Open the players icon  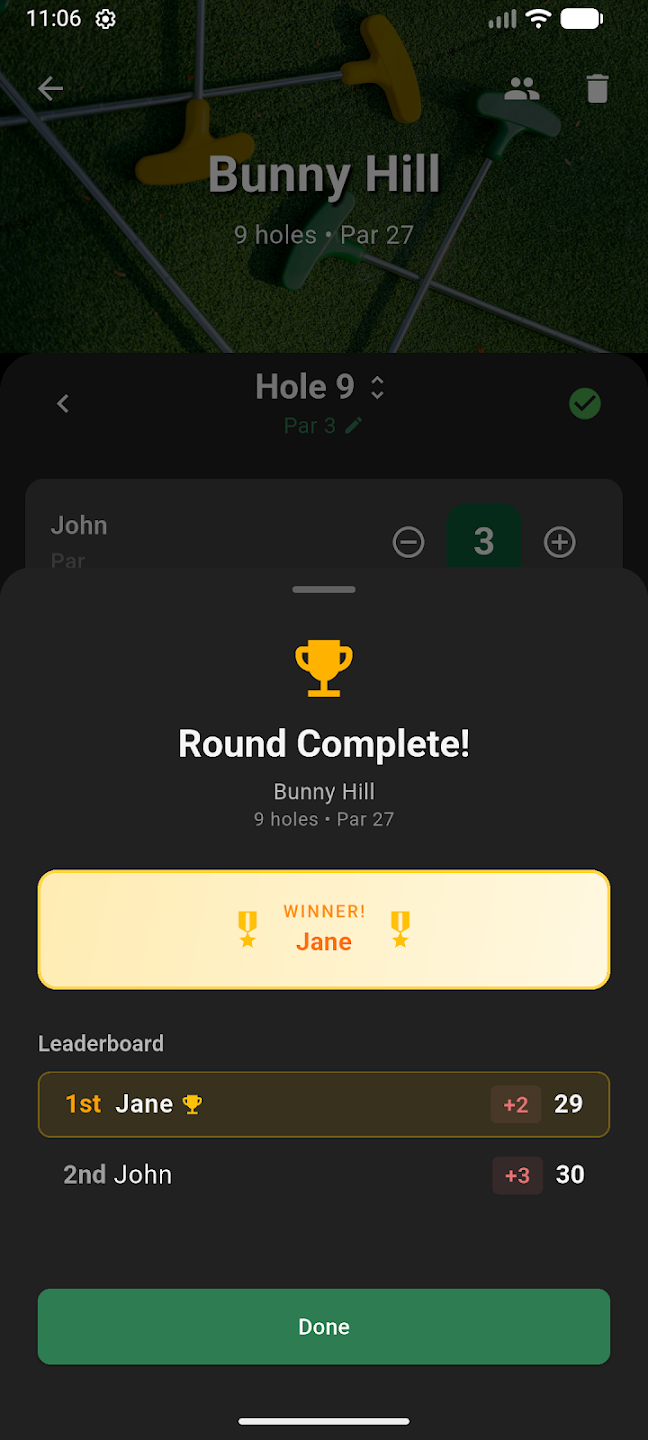pos(521,89)
